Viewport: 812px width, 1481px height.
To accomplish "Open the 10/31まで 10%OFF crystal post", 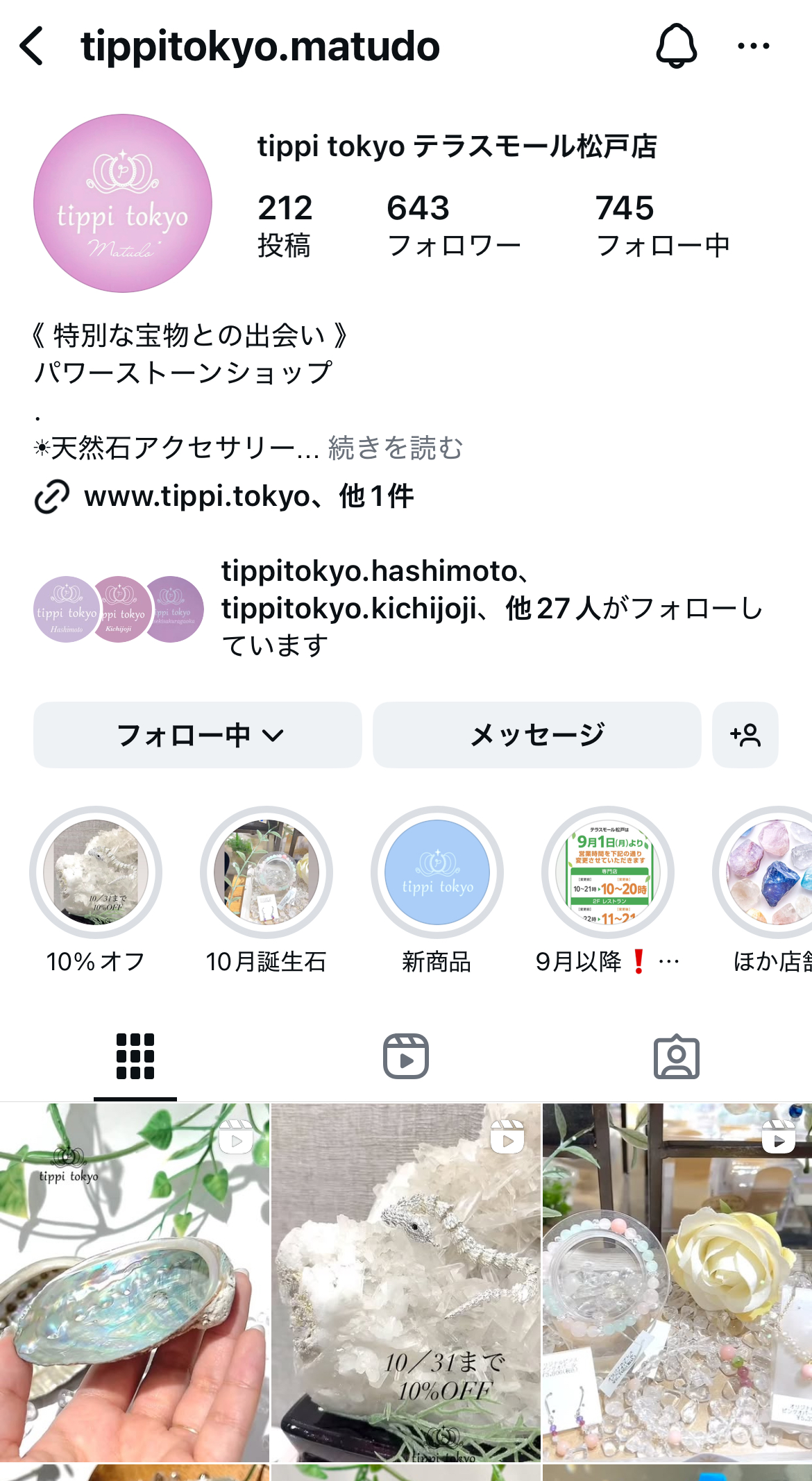I will pos(406,1283).
